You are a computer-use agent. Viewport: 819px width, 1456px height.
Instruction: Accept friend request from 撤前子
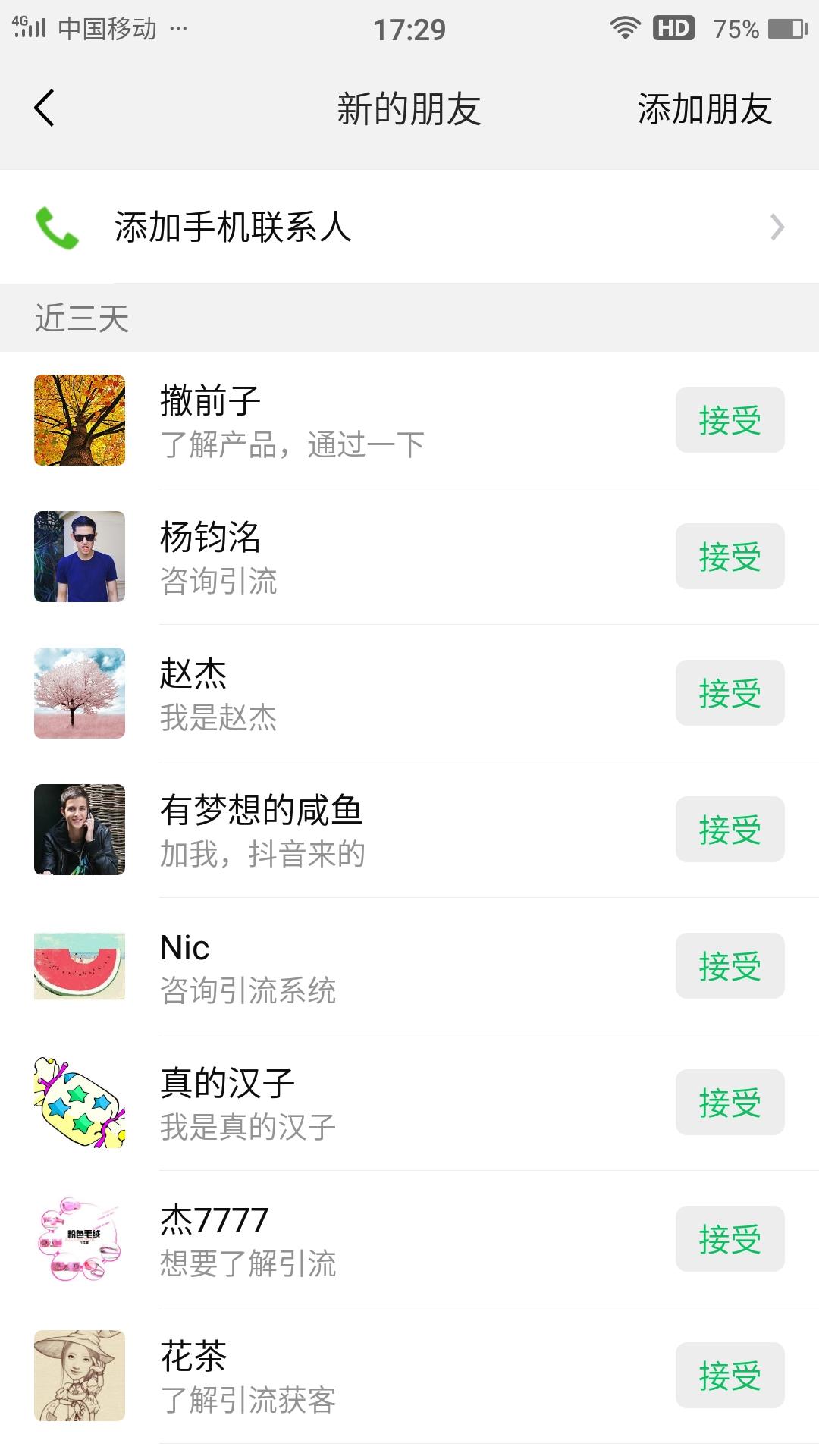(x=730, y=420)
